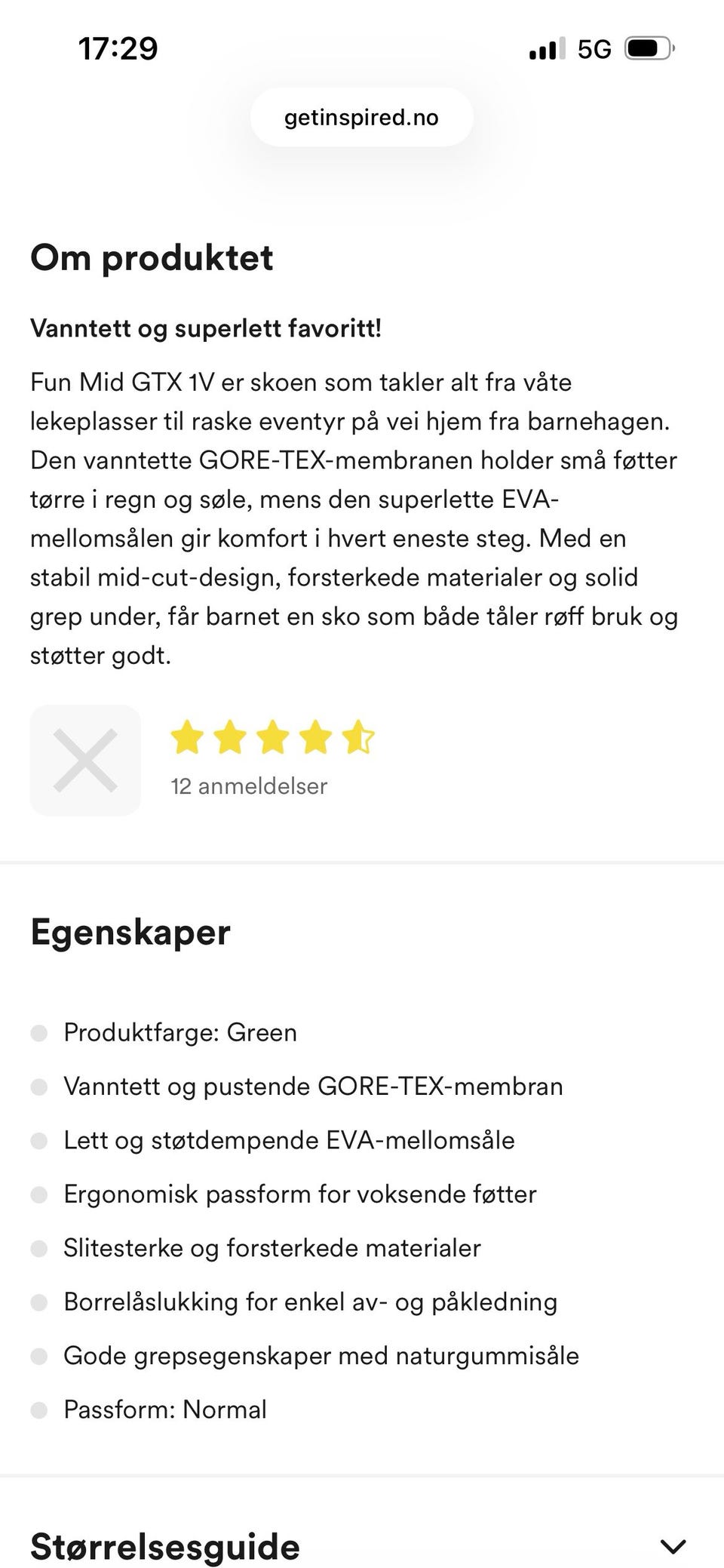Image resolution: width=724 pixels, height=1568 pixels.
Task: Select the Egenskaper section heading
Action: click(130, 933)
